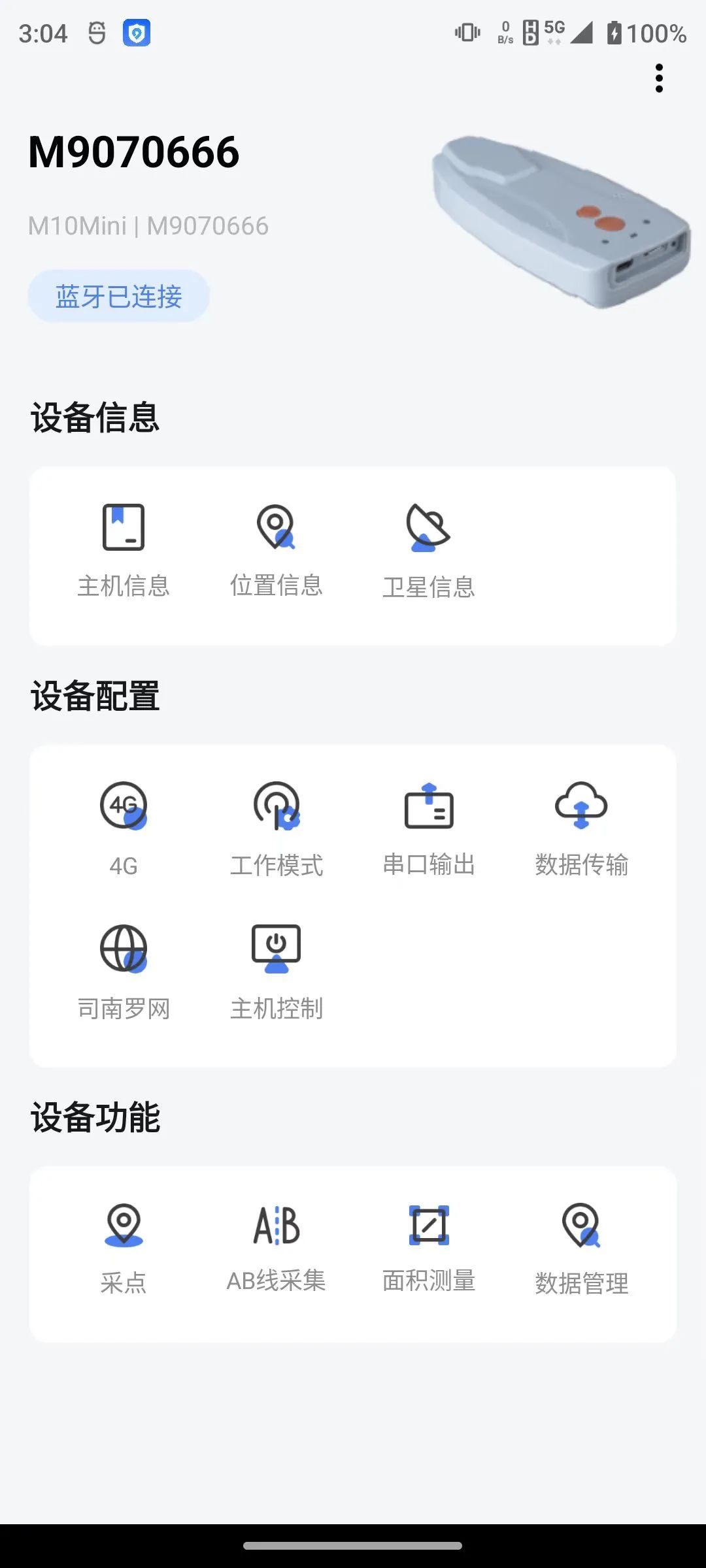Go to 主机控制 host control
The height and width of the screenshot is (1568, 706).
pyautogui.click(x=276, y=972)
